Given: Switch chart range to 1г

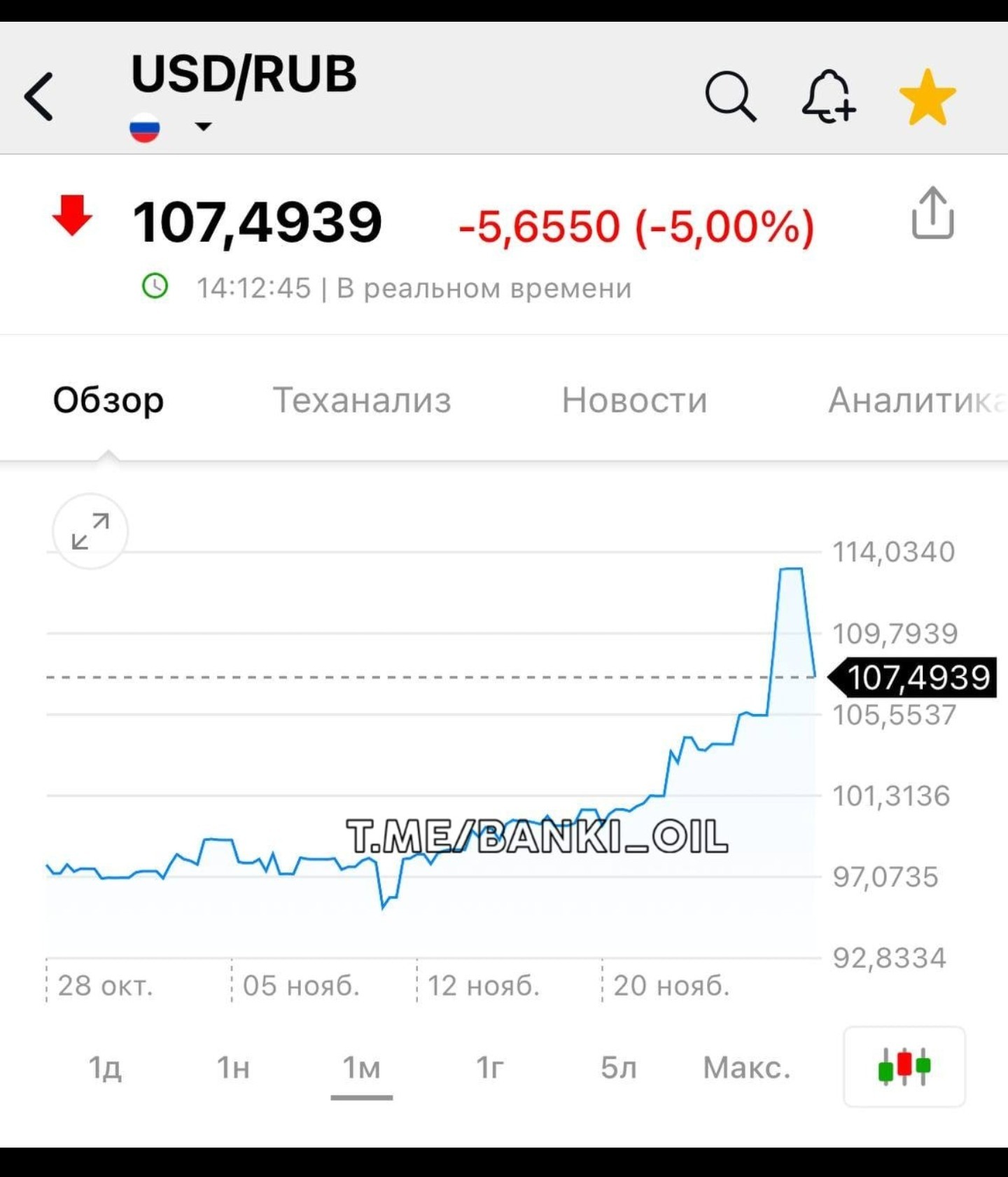Looking at the screenshot, I should click(490, 1068).
